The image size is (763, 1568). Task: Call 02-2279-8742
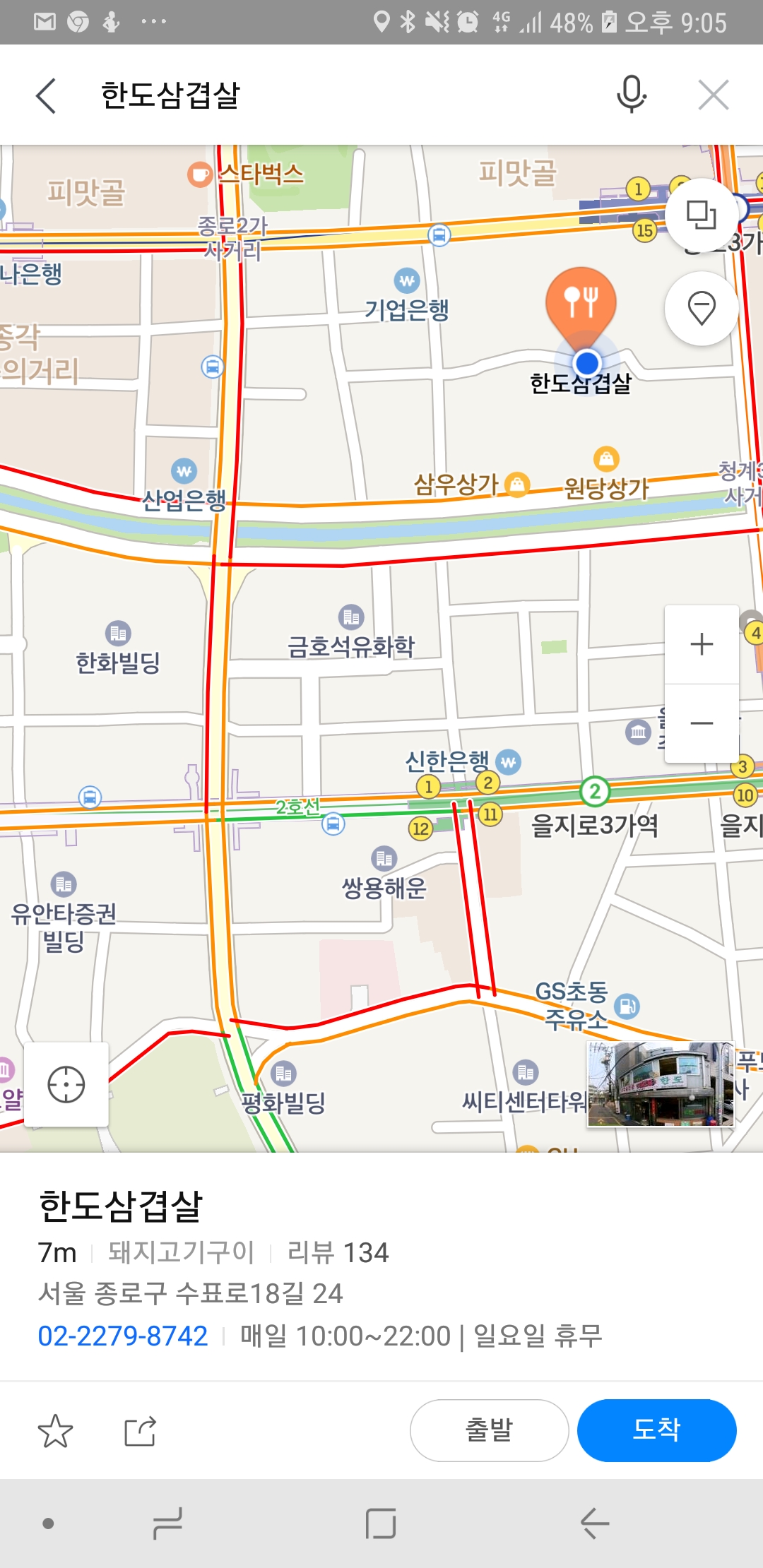click(123, 1336)
